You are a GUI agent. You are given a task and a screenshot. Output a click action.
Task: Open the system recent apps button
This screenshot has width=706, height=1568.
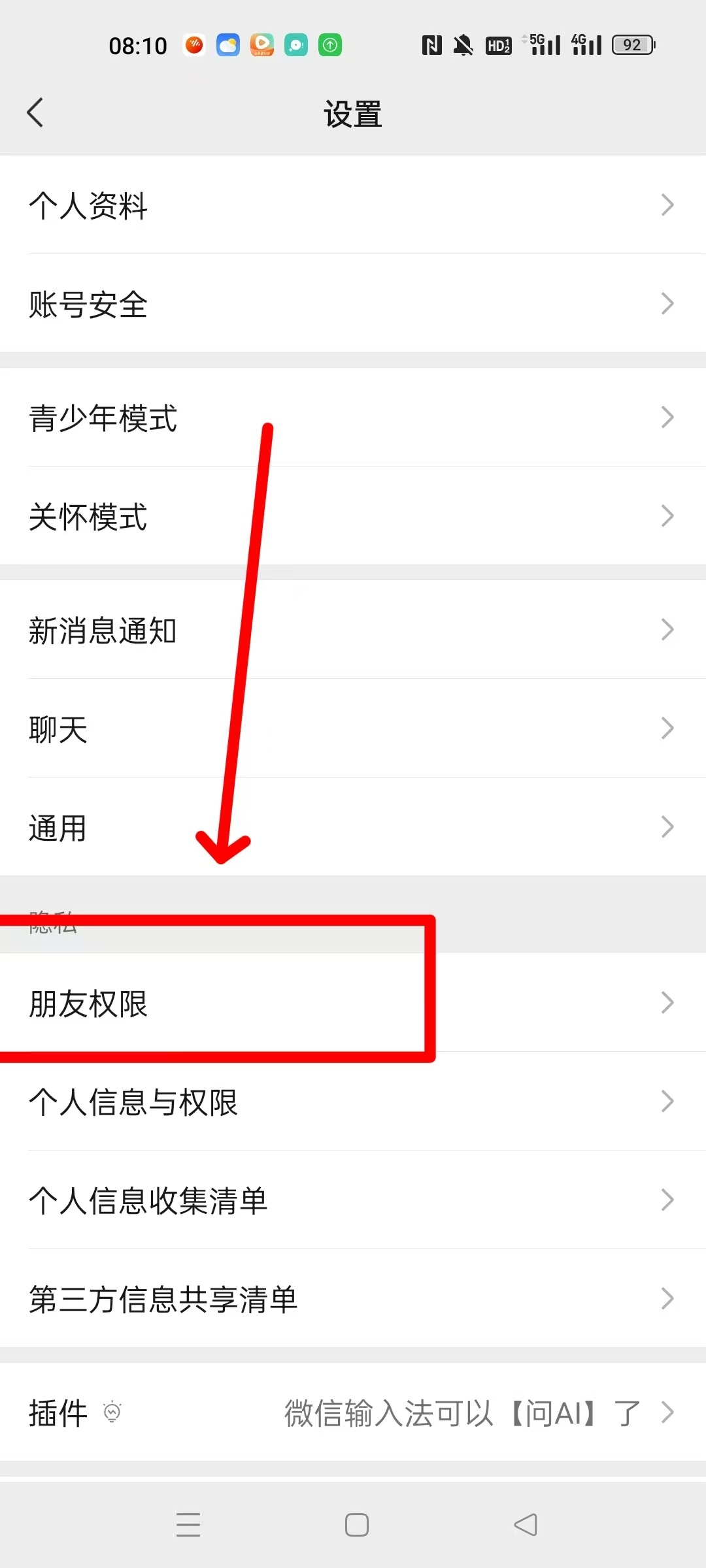tap(188, 1525)
